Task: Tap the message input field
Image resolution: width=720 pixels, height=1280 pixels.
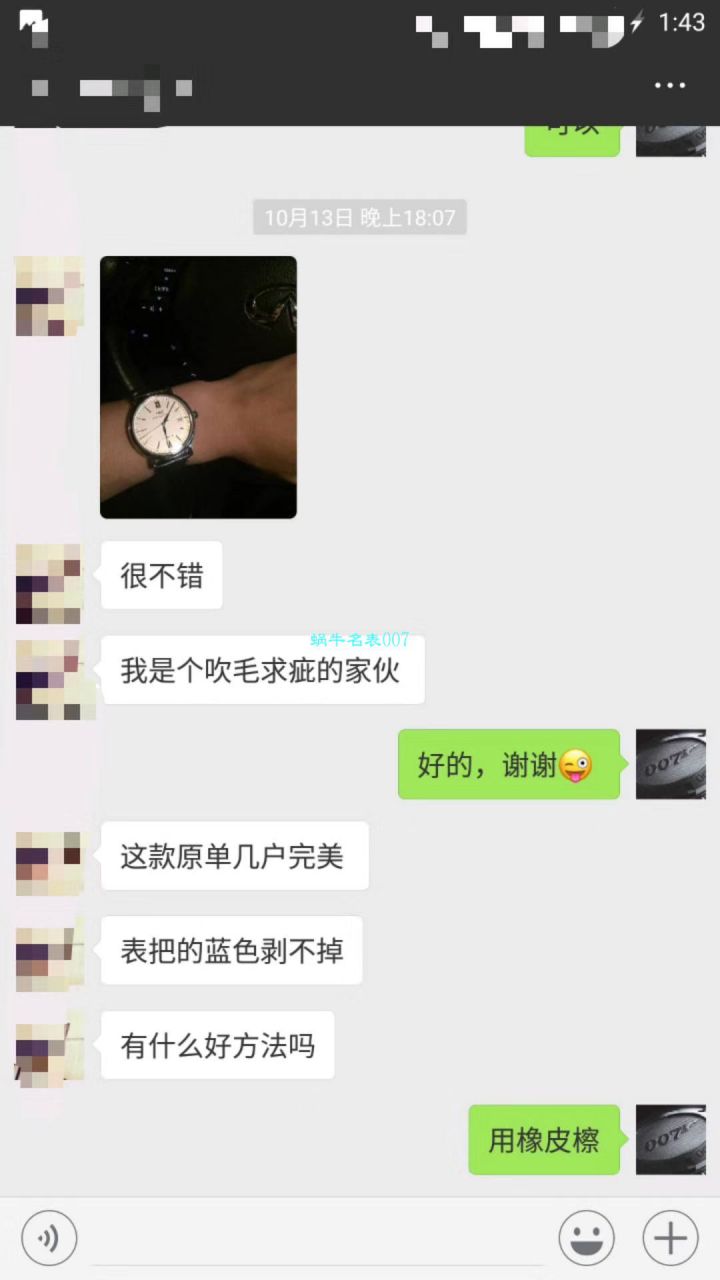Action: click(x=320, y=1238)
